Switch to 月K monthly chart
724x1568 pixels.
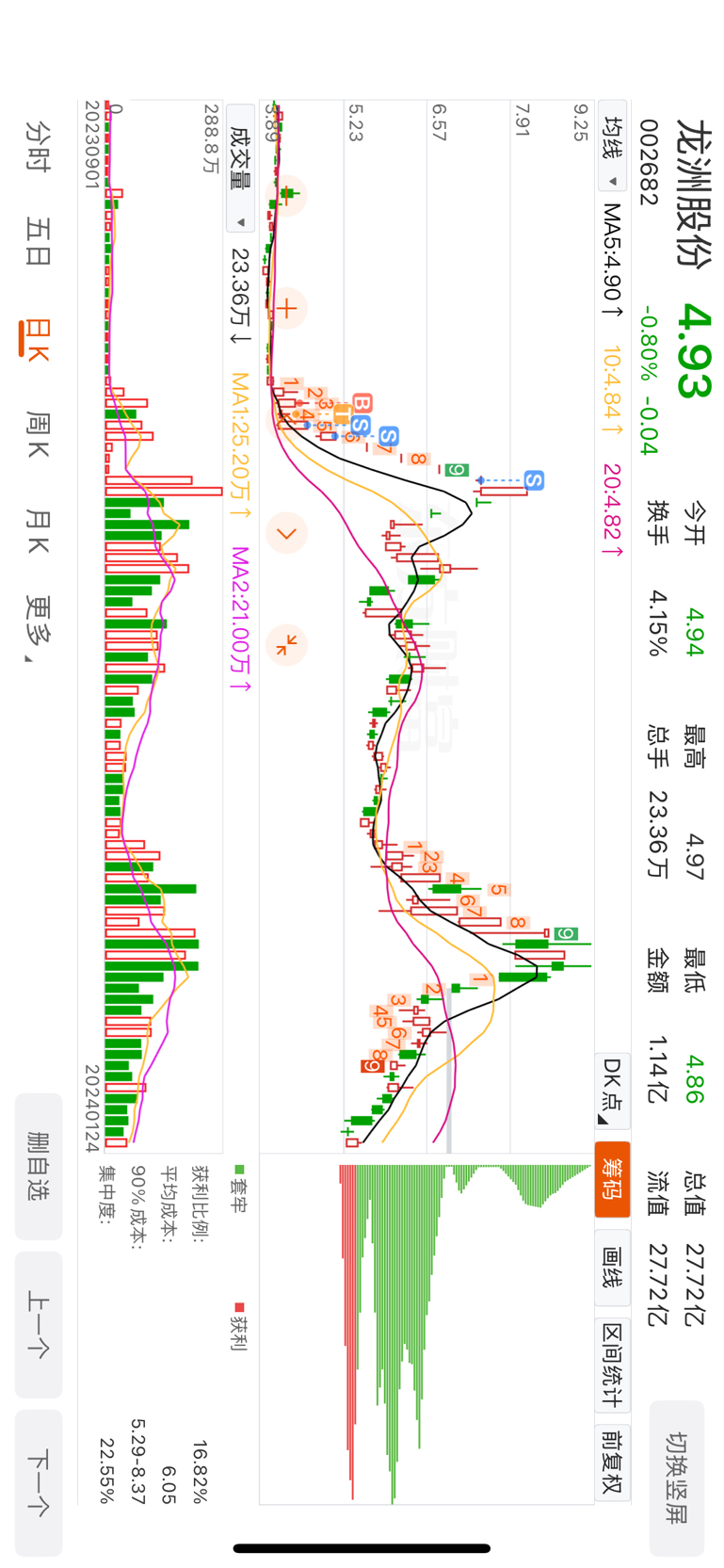(39, 531)
